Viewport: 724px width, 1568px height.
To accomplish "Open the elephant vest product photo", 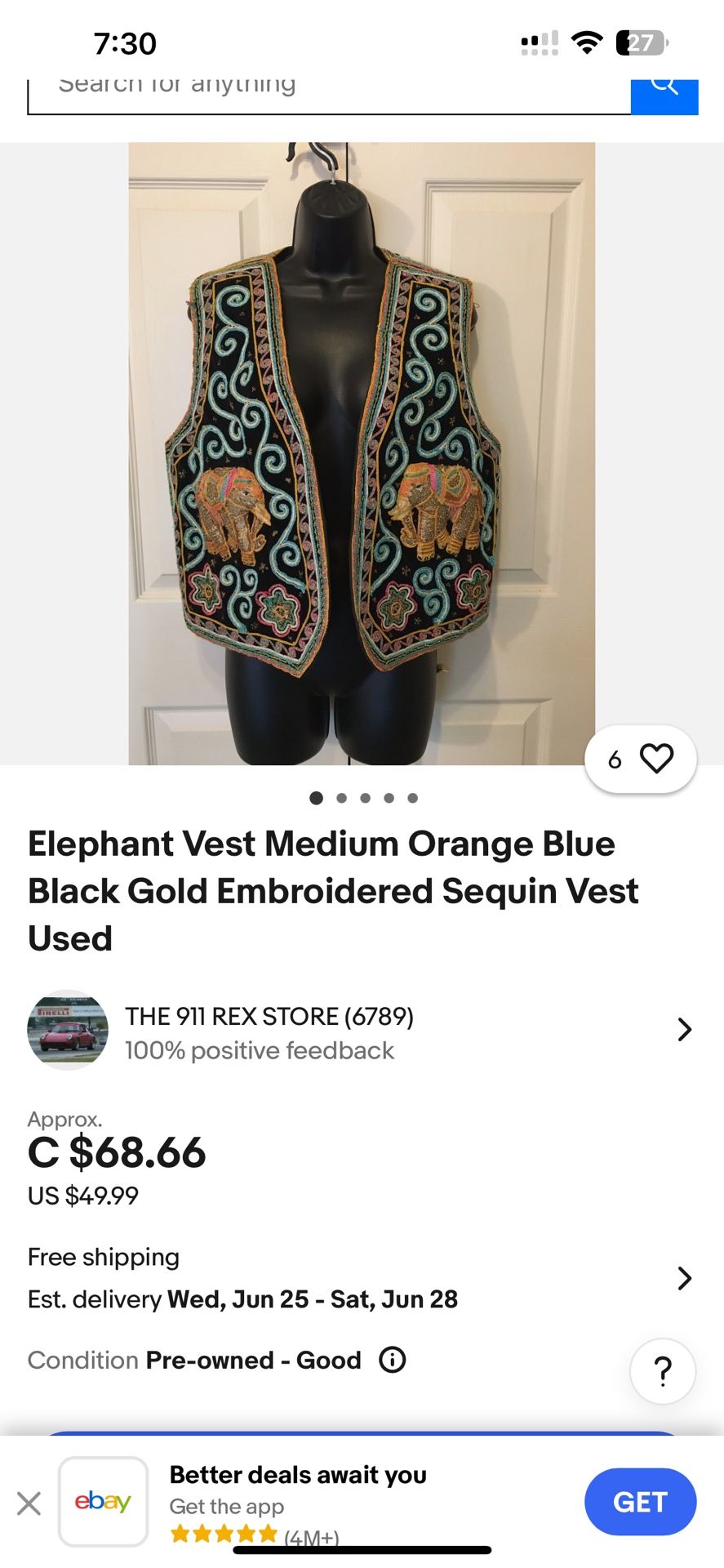I will pyautogui.click(x=362, y=453).
